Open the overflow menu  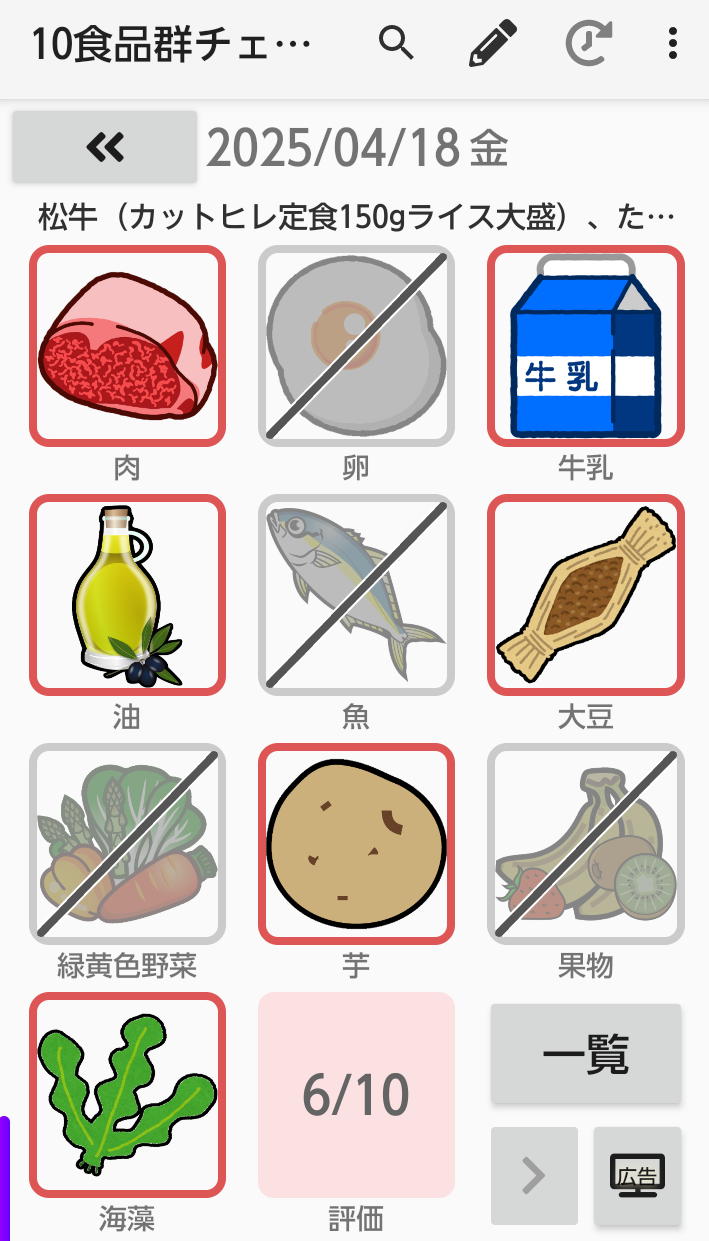click(x=673, y=44)
